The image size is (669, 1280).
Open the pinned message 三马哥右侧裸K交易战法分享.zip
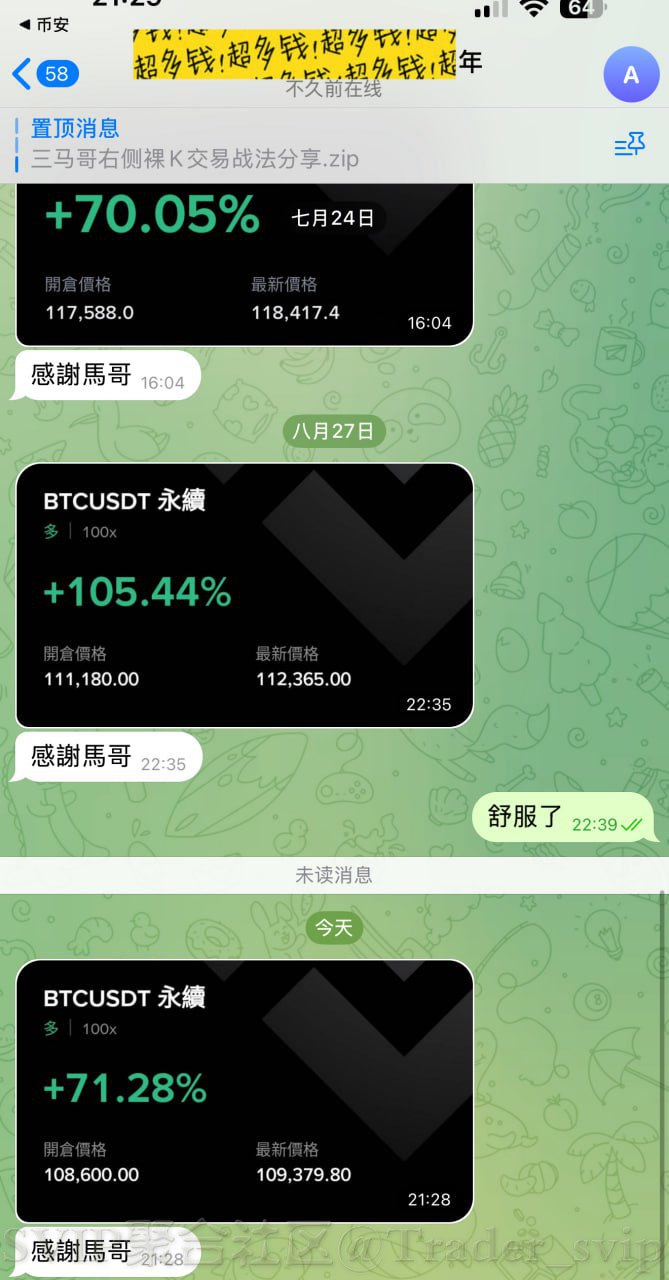195,145
